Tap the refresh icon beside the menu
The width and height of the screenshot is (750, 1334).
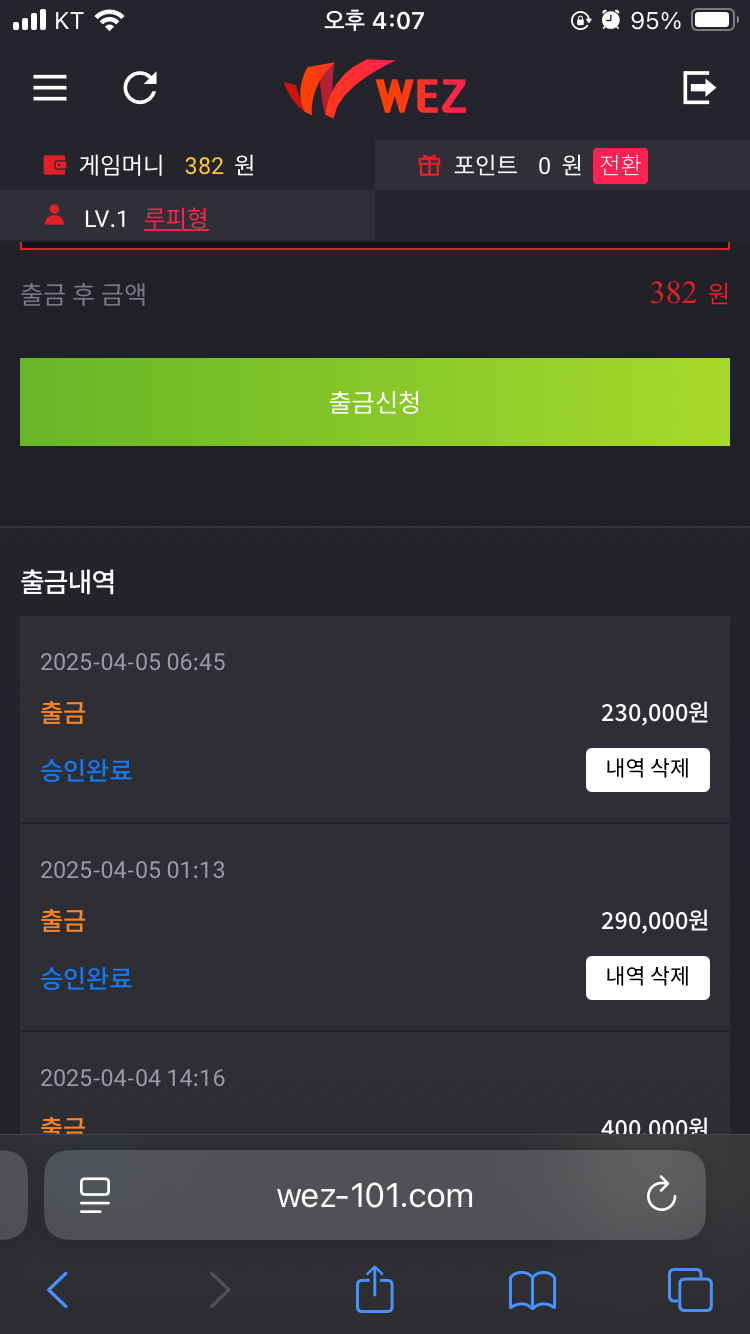coord(140,88)
